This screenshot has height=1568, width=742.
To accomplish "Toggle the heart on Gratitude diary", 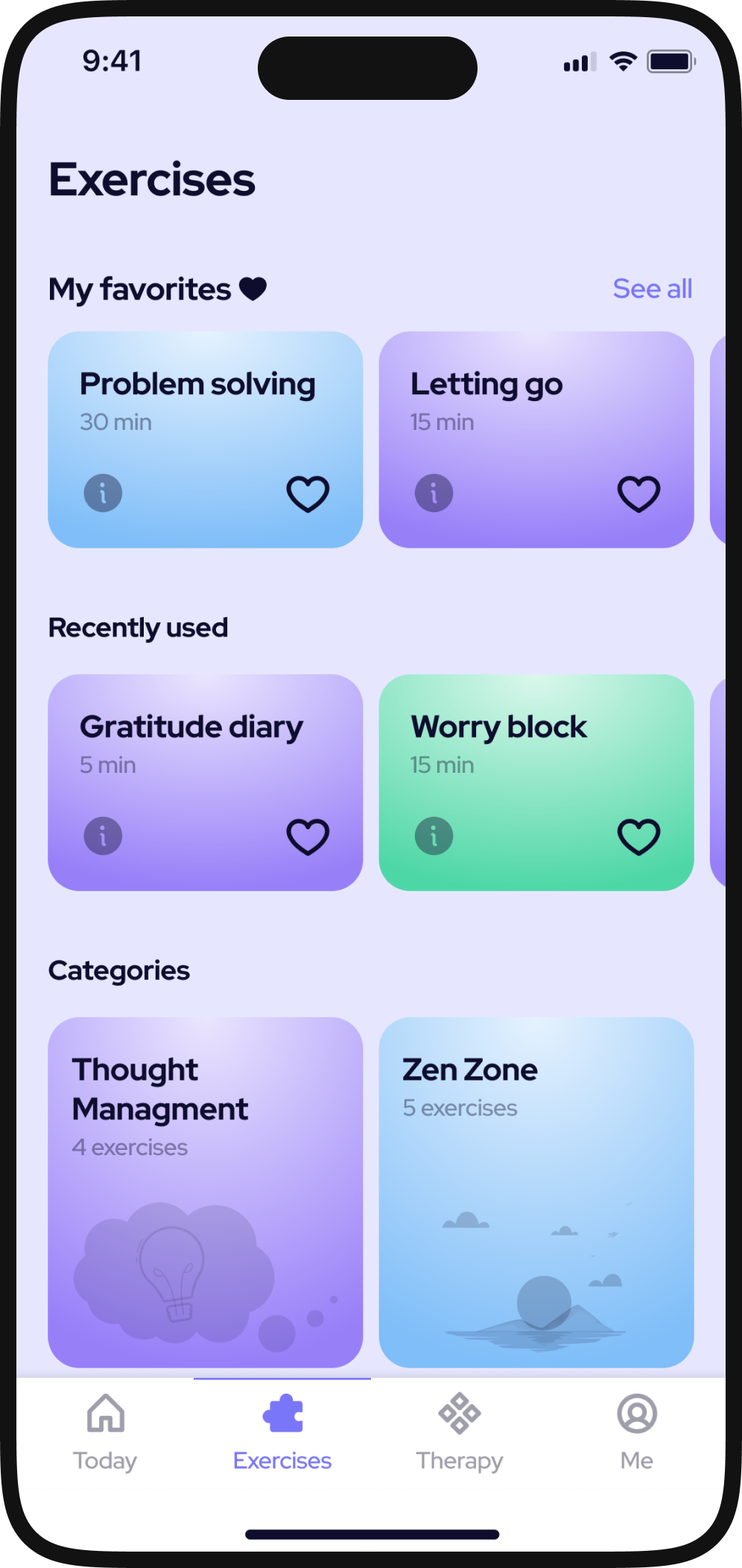I will 307,835.
